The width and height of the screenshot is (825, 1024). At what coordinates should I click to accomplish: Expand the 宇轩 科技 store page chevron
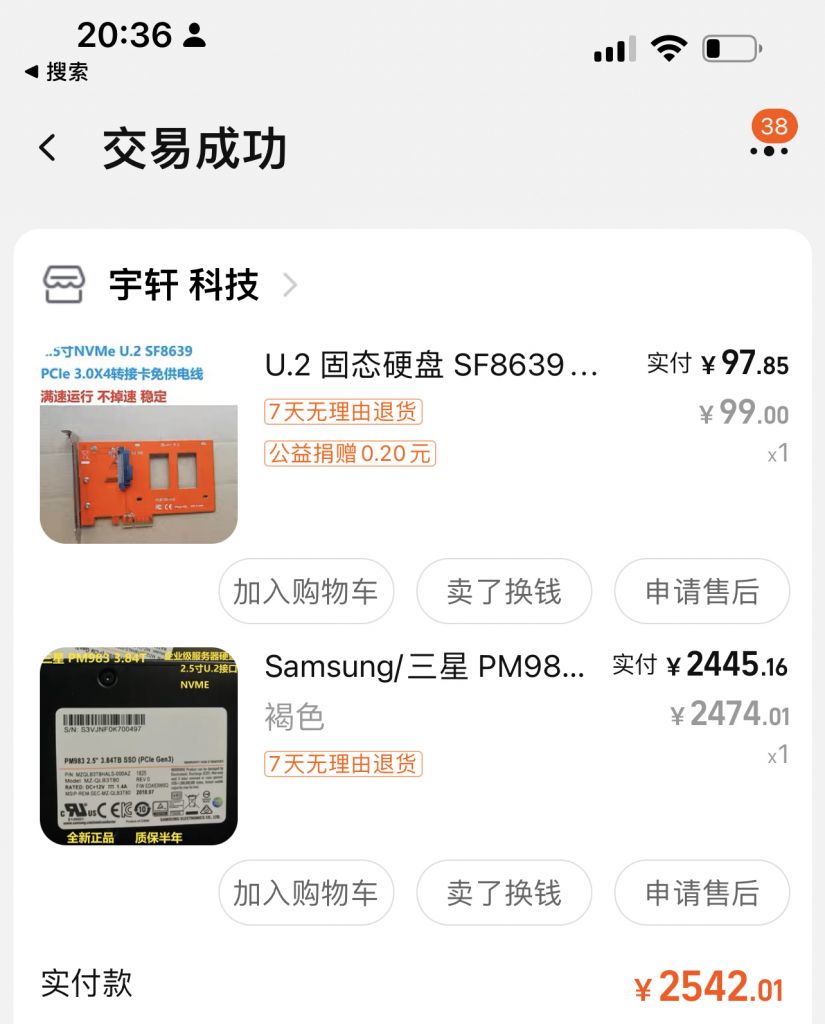pyautogui.click(x=290, y=285)
